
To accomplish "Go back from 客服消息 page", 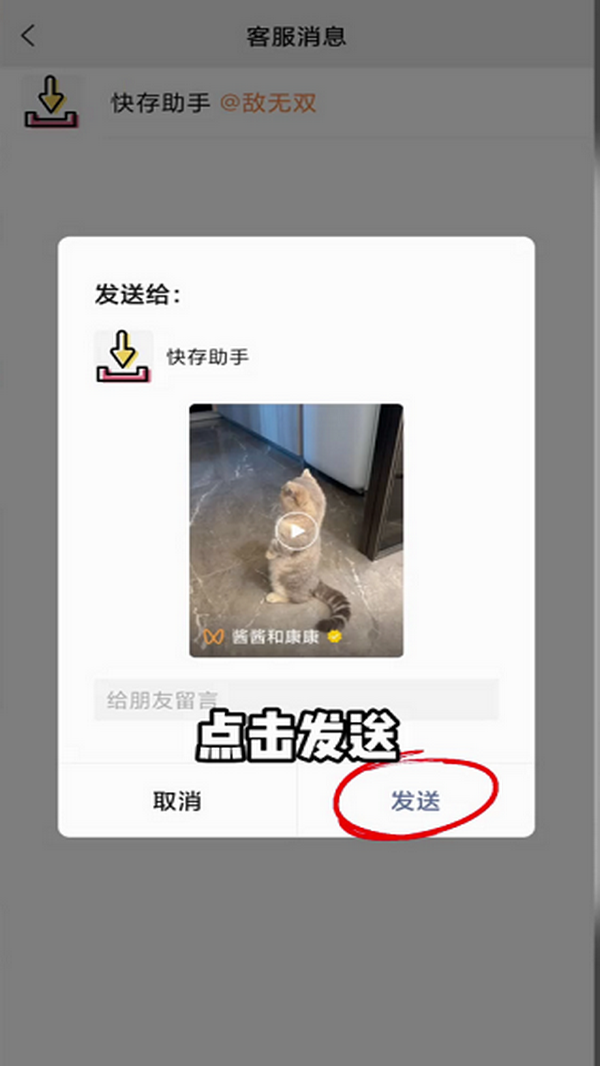I will pyautogui.click(x=28, y=37).
